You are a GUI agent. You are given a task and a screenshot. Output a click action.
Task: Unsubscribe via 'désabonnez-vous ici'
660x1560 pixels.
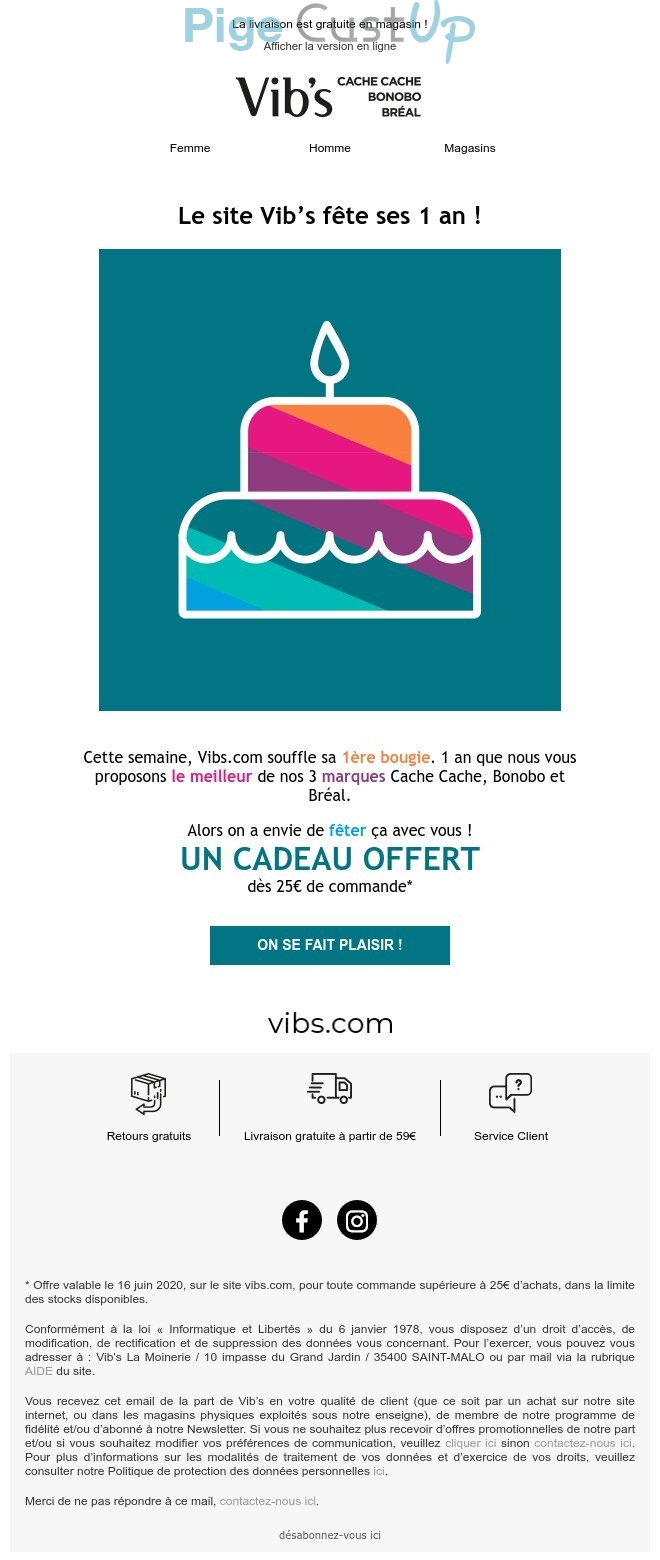(x=329, y=1535)
